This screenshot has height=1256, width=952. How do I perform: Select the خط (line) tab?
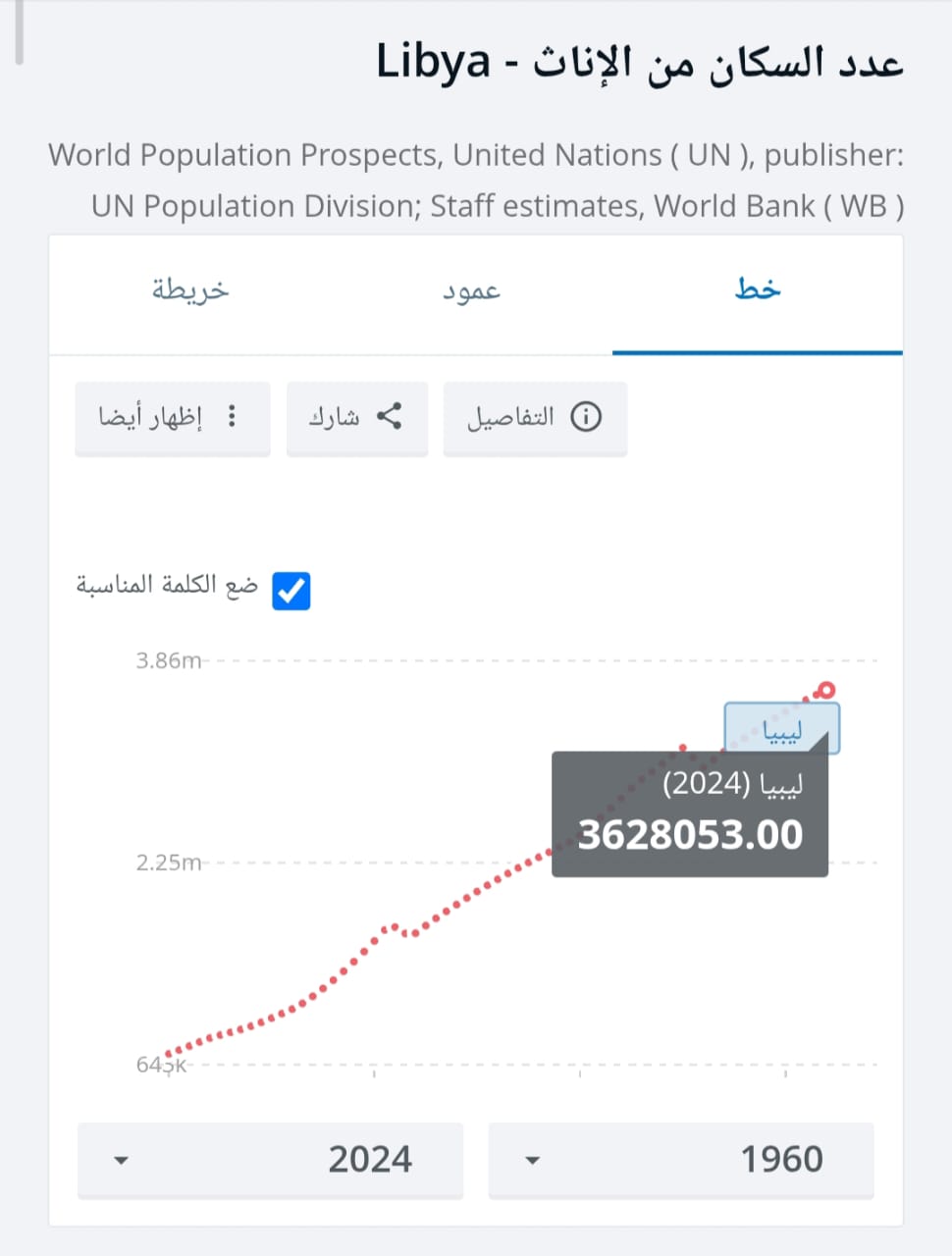758,290
